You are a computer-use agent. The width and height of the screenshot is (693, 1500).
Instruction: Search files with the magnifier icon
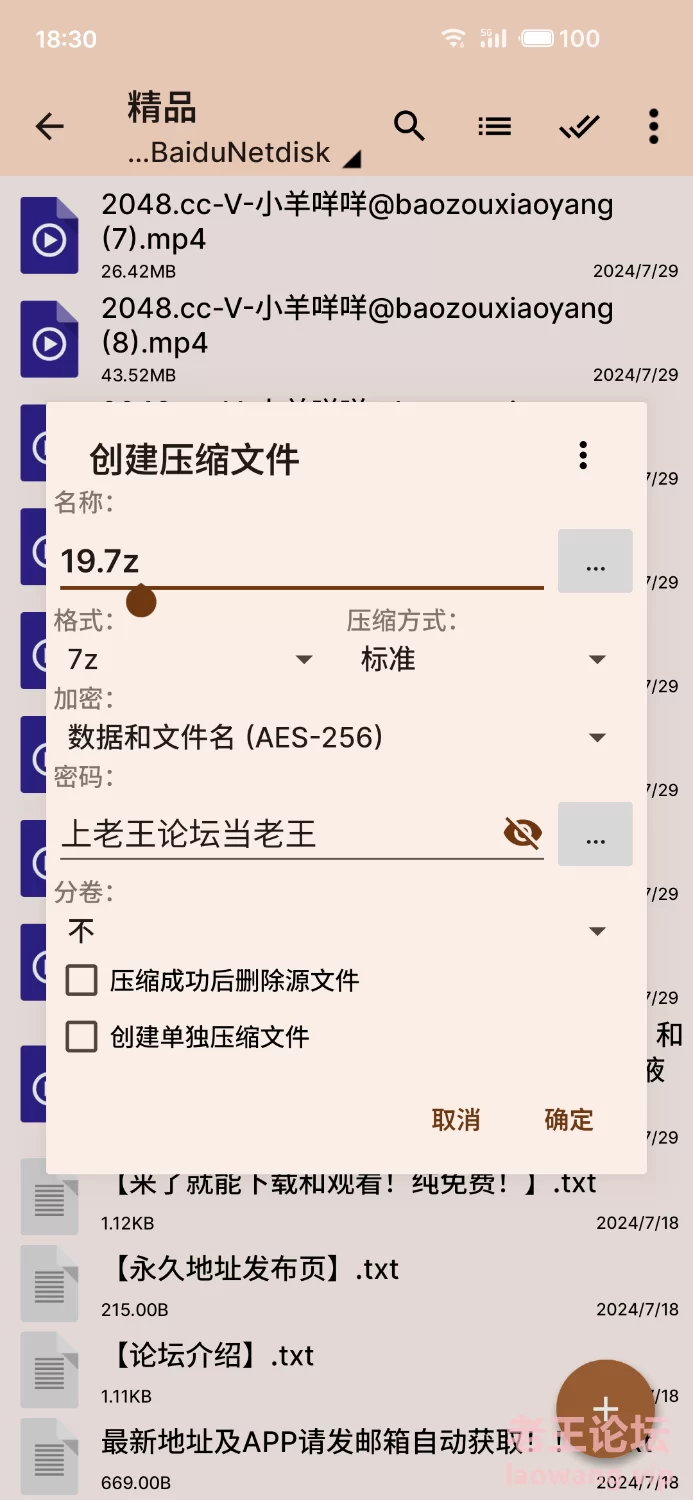pos(409,127)
